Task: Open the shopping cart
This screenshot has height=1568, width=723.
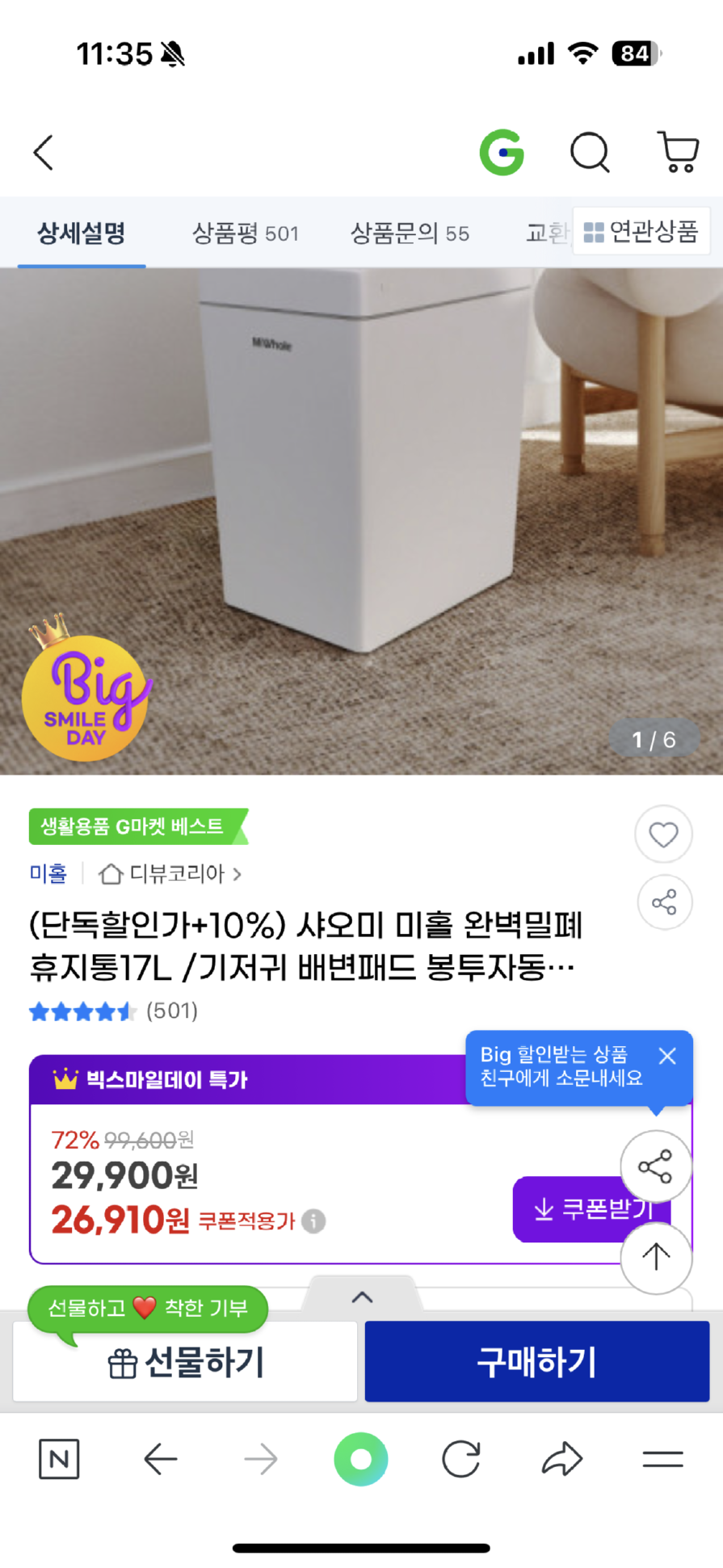Action: tap(678, 152)
